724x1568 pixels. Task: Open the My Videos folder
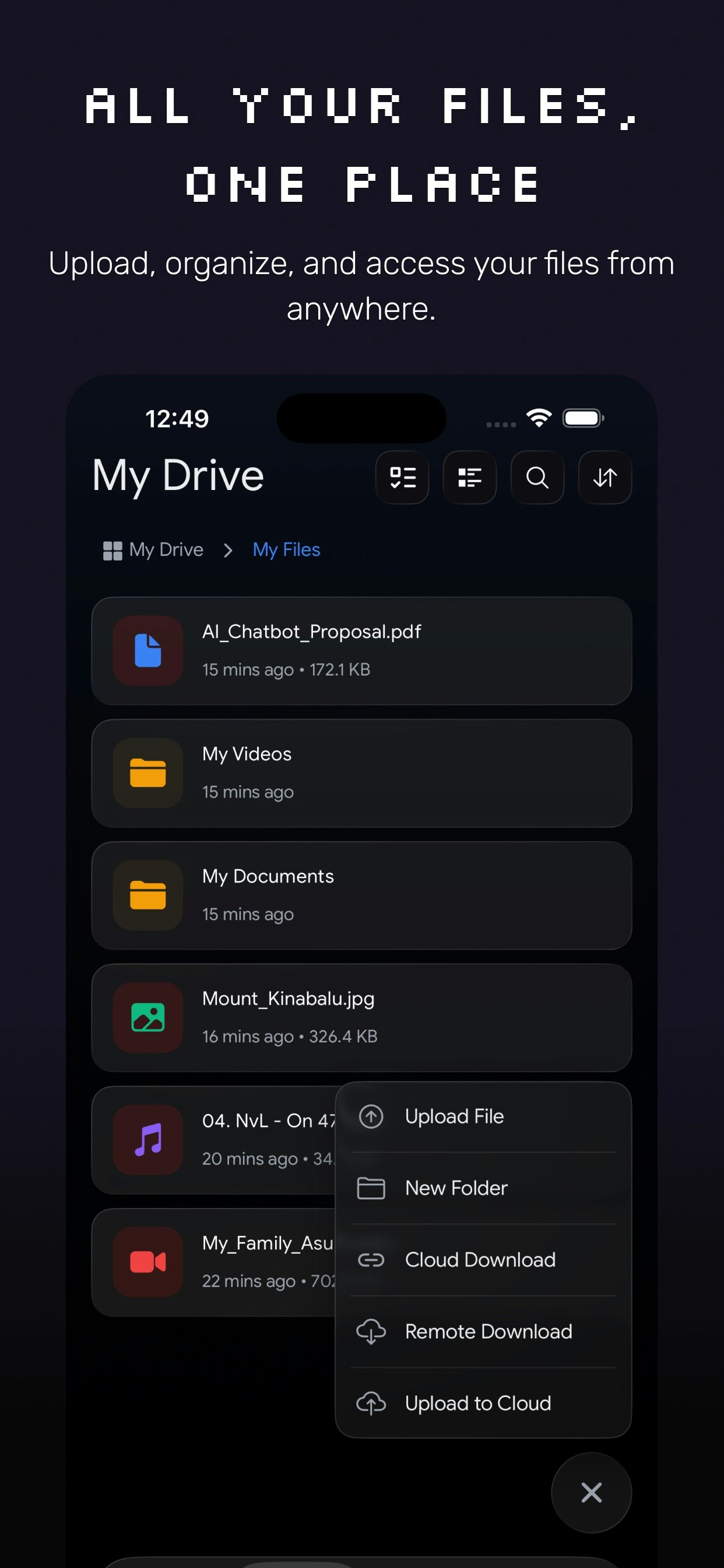point(361,773)
